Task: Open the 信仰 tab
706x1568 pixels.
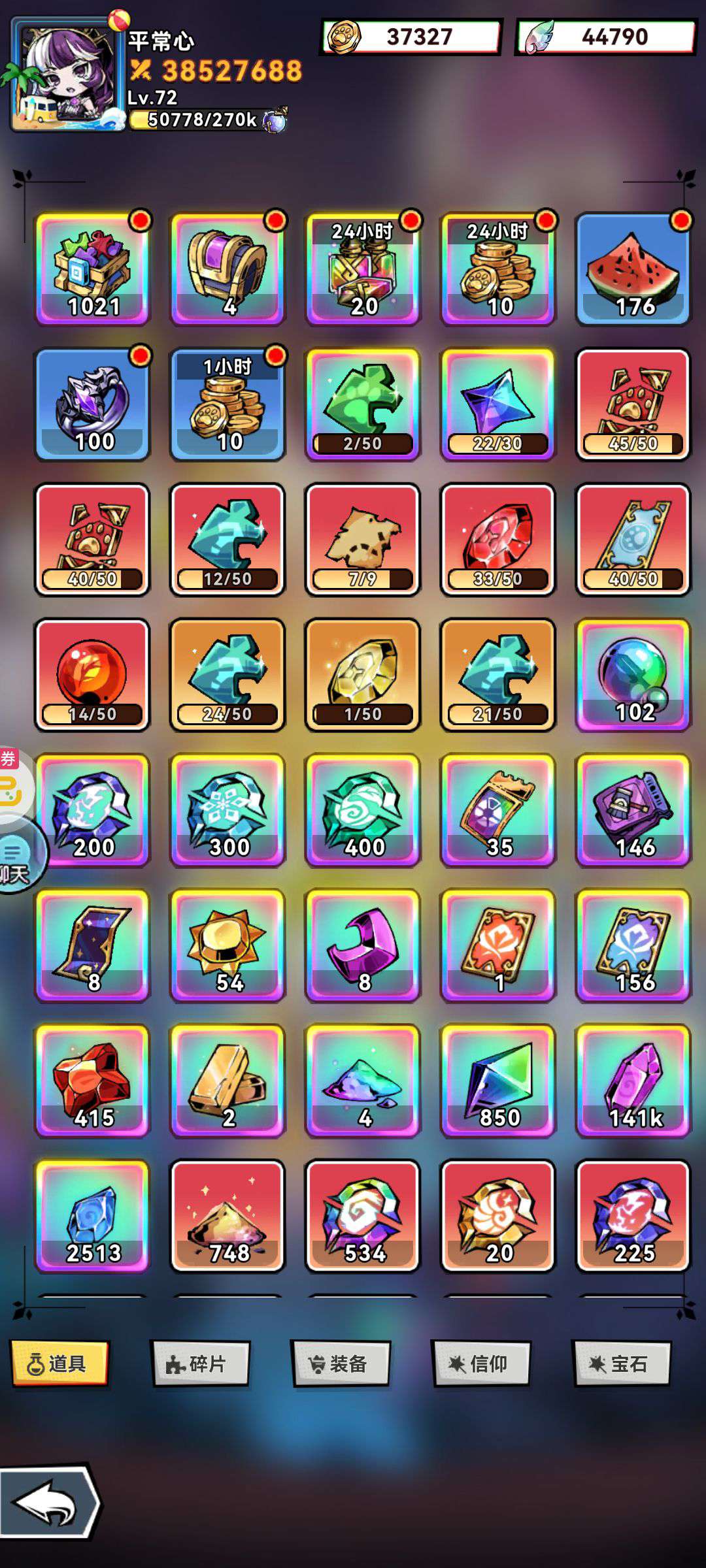Action: 481,1363
